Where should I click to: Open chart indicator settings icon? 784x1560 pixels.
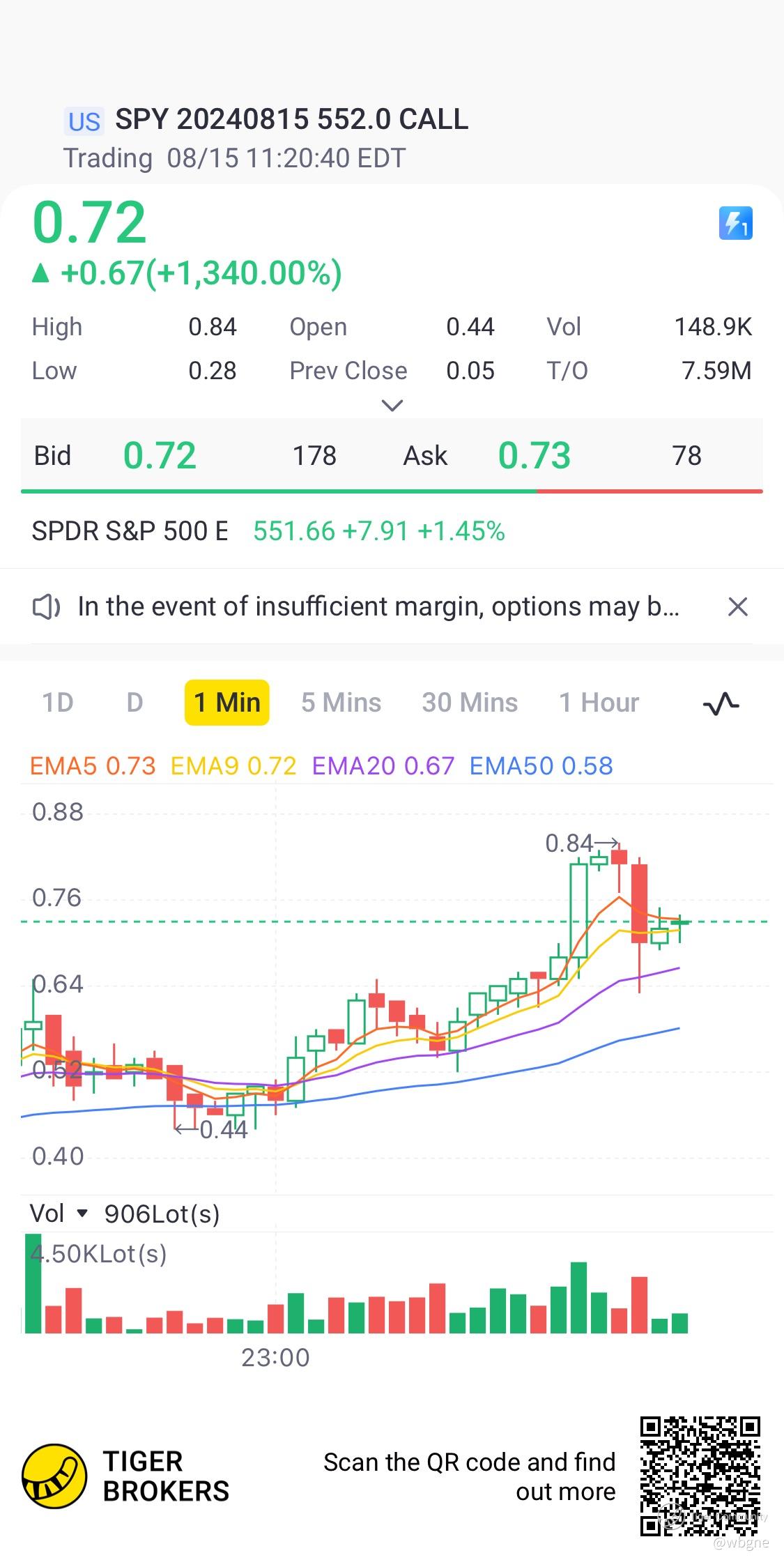click(x=721, y=703)
